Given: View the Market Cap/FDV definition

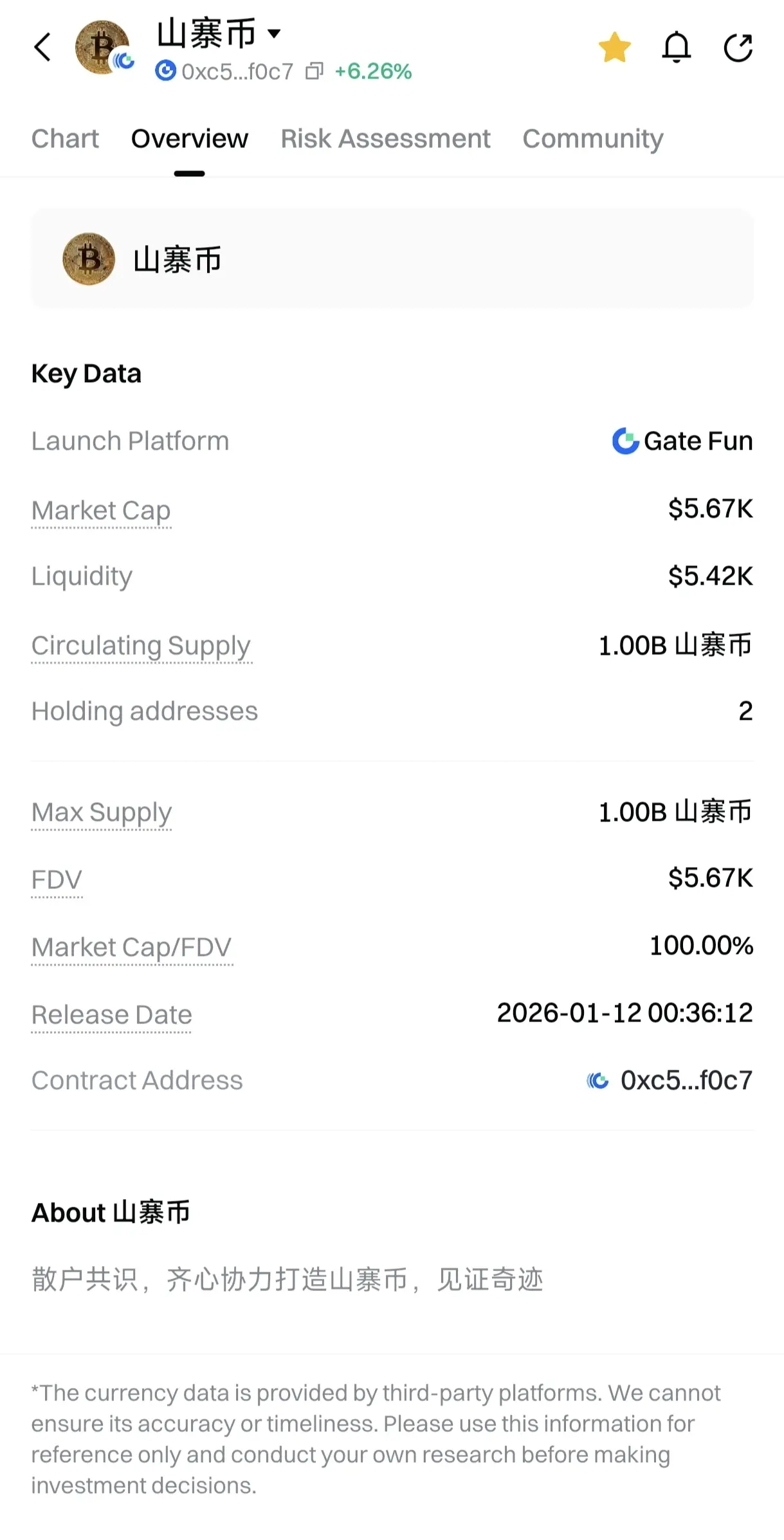Looking at the screenshot, I should 131,948.
